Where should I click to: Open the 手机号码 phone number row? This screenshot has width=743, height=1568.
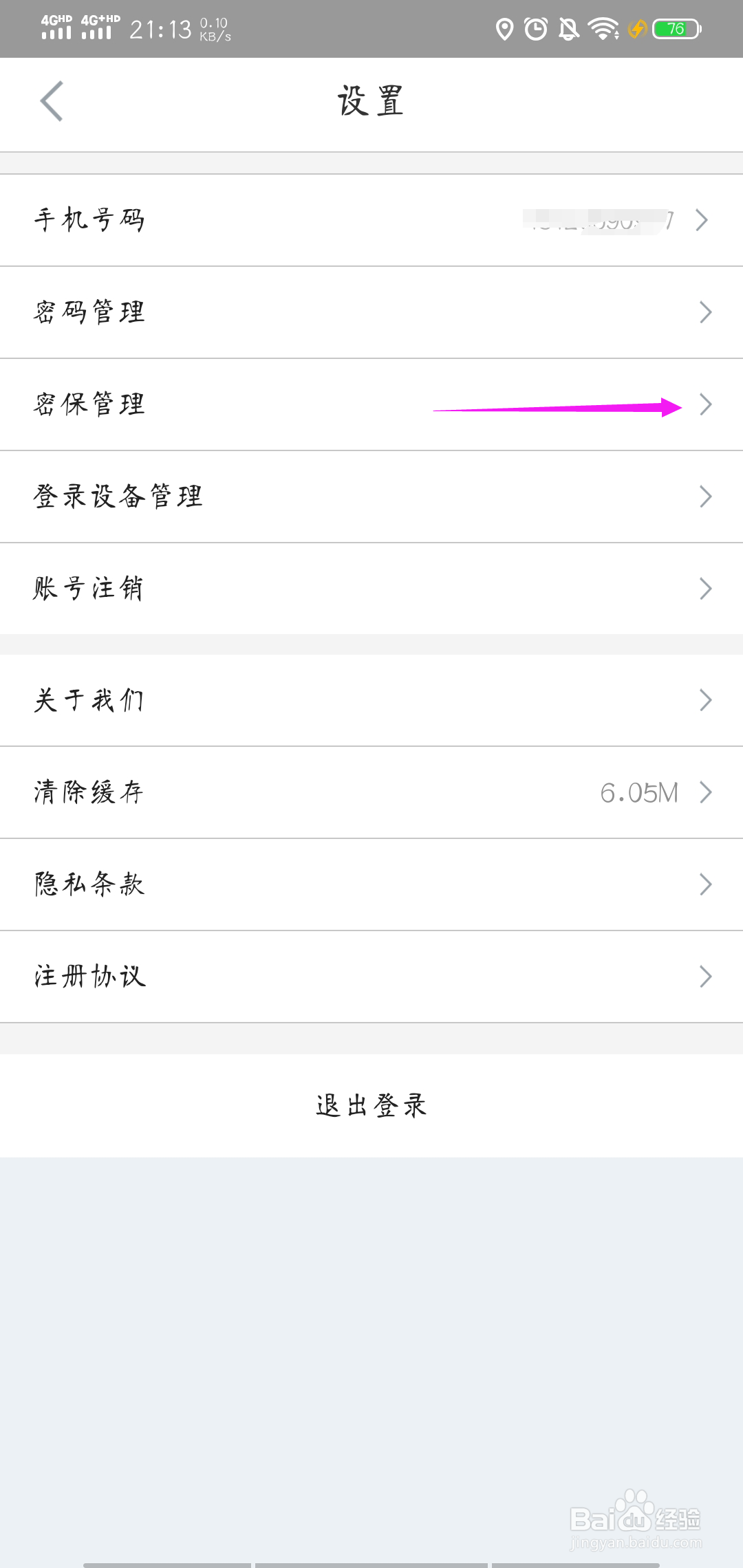point(371,220)
